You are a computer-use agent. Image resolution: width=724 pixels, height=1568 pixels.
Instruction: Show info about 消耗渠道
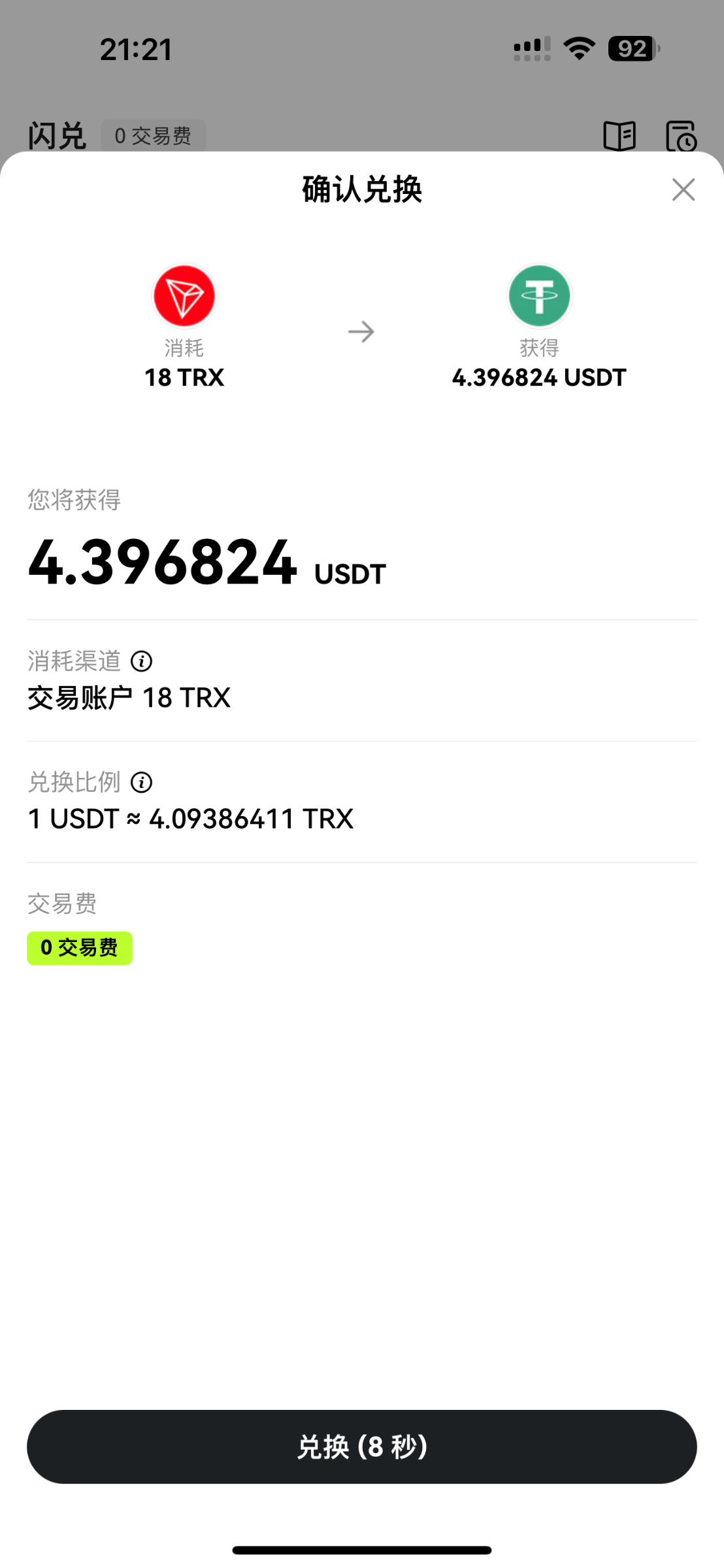(x=141, y=661)
